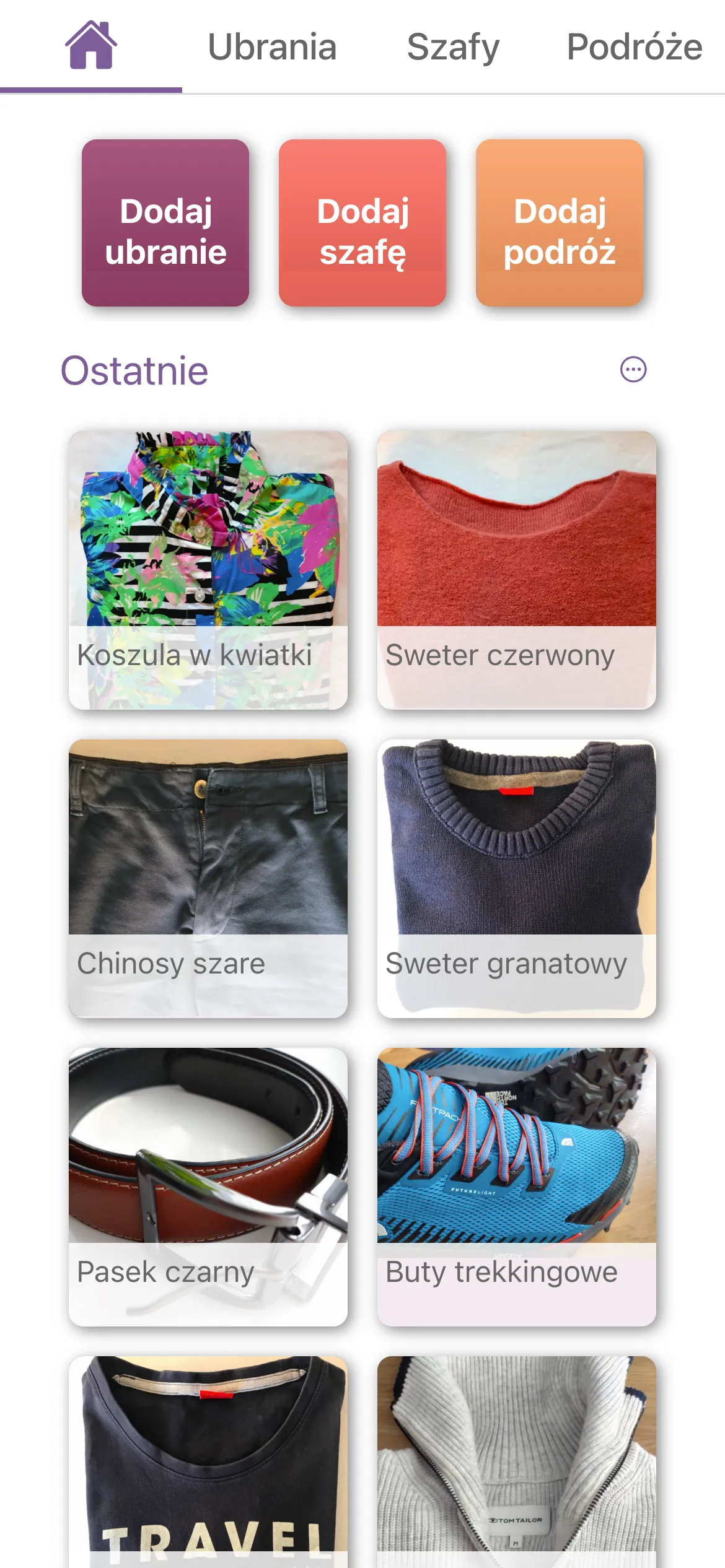The image size is (725, 1568).
Task: Tap the Dodaj ubranie button
Action: pyautogui.click(x=165, y=223)
